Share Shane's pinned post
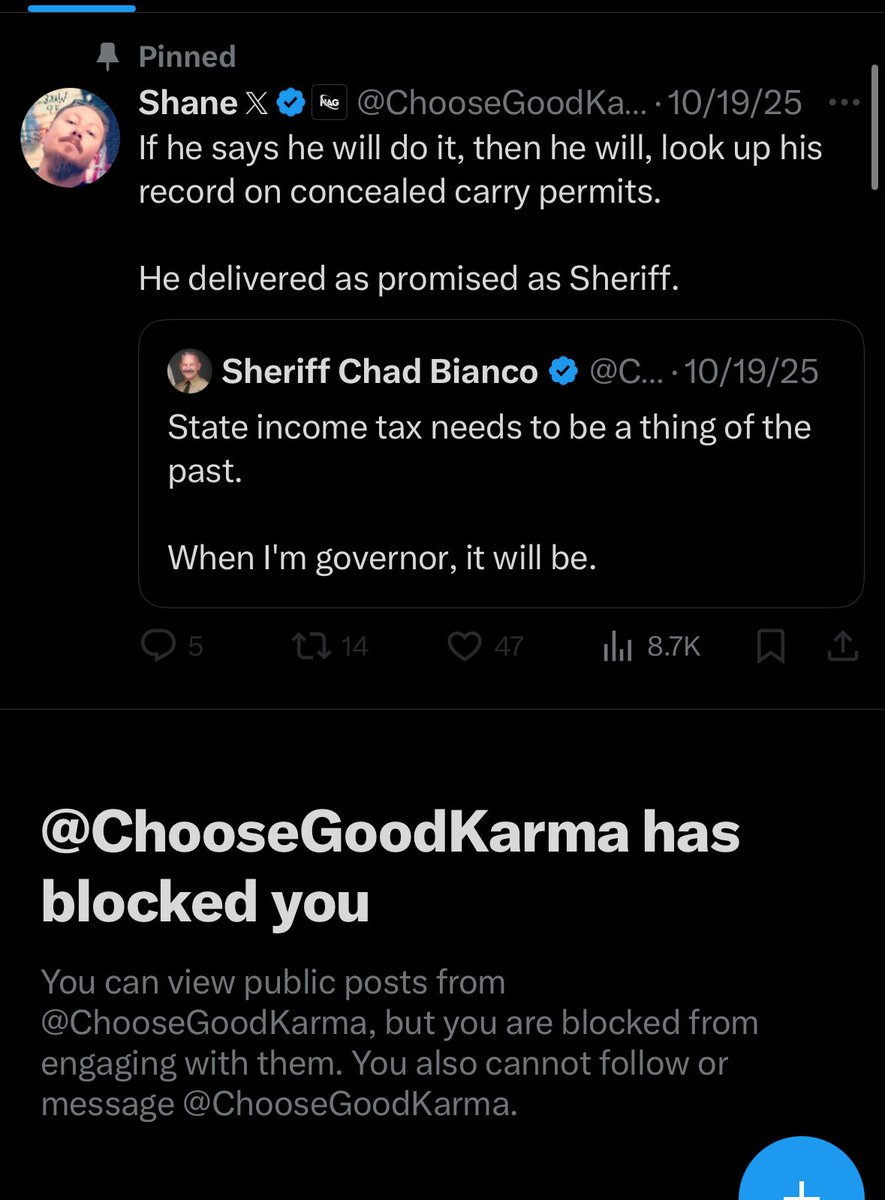This screenshot has width=885, height=1200. [843, 648]
